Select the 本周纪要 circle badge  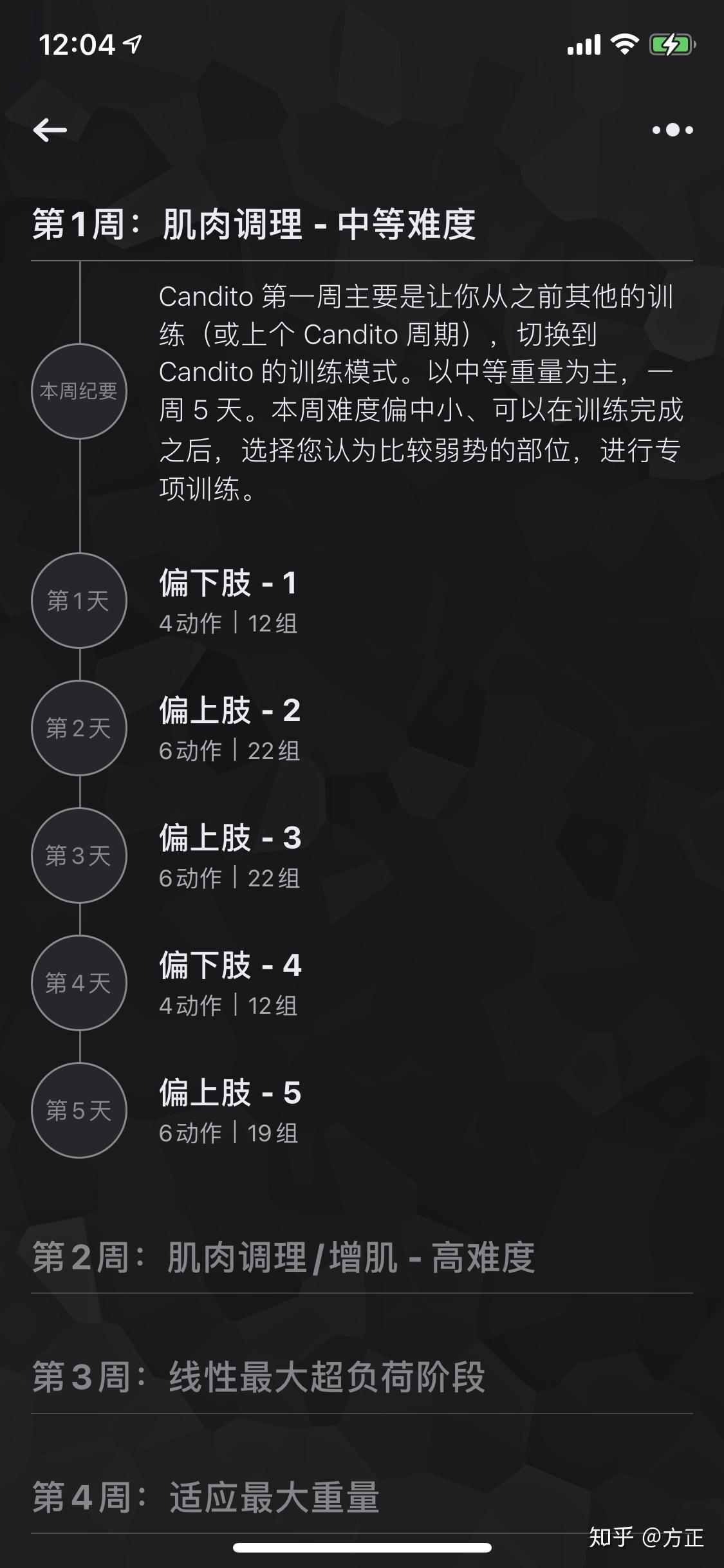(79, 391)
